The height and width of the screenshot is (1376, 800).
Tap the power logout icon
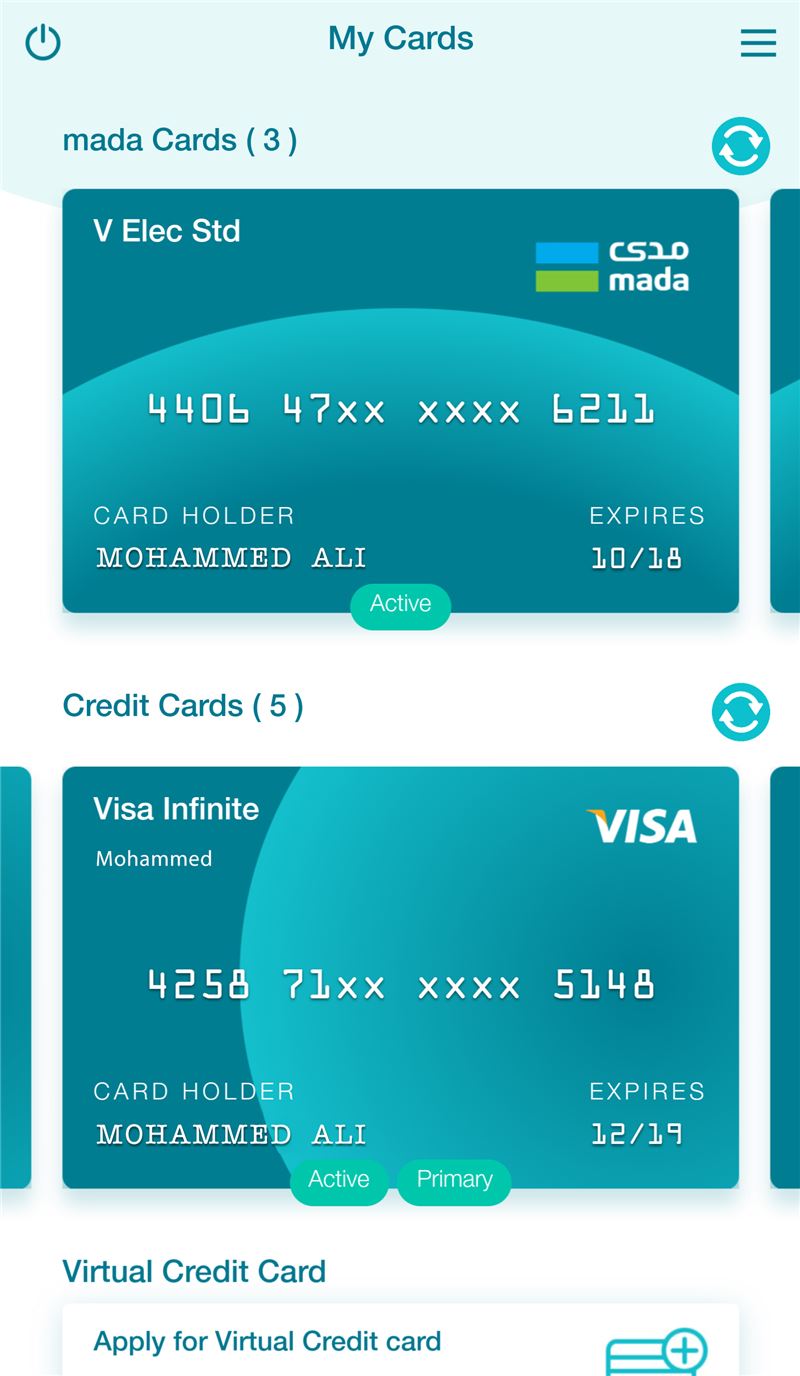[x=43, y=42]
